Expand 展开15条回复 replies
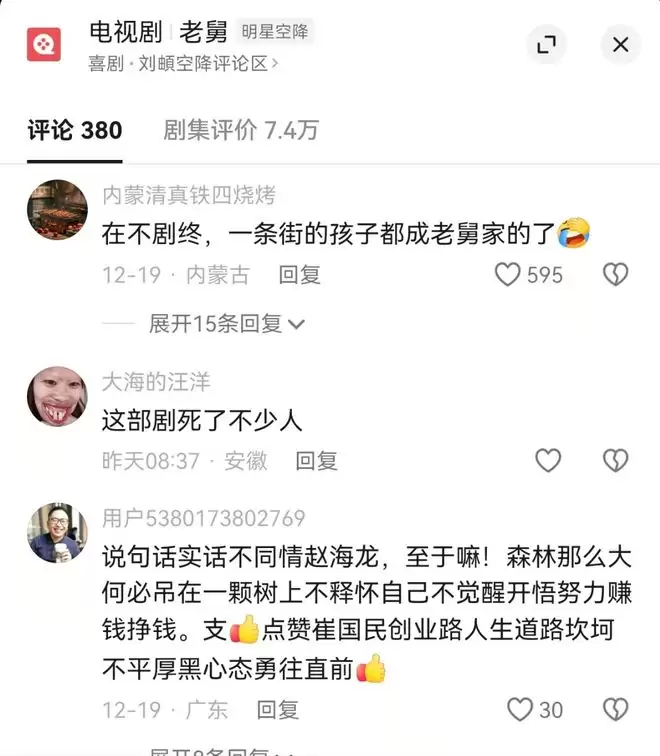The image size is (660, 756). [x=226, y=323]
